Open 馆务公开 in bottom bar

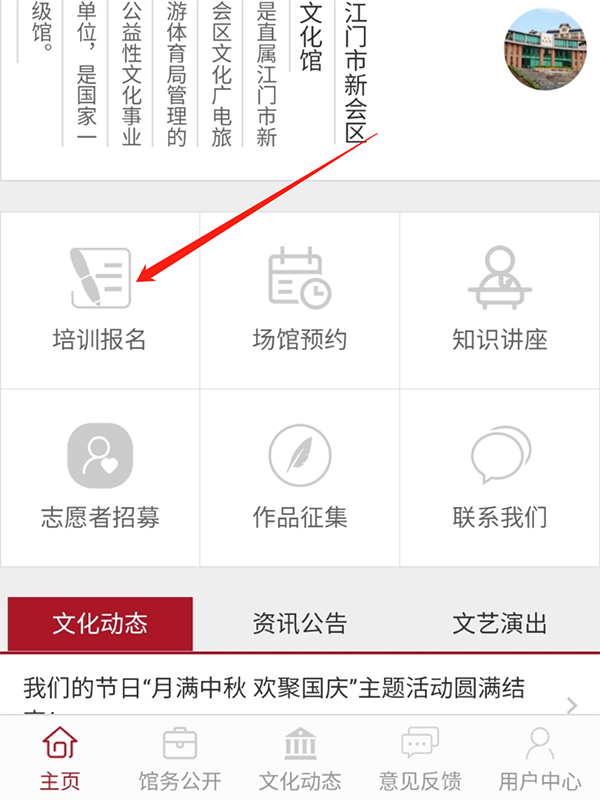point(180,760)
